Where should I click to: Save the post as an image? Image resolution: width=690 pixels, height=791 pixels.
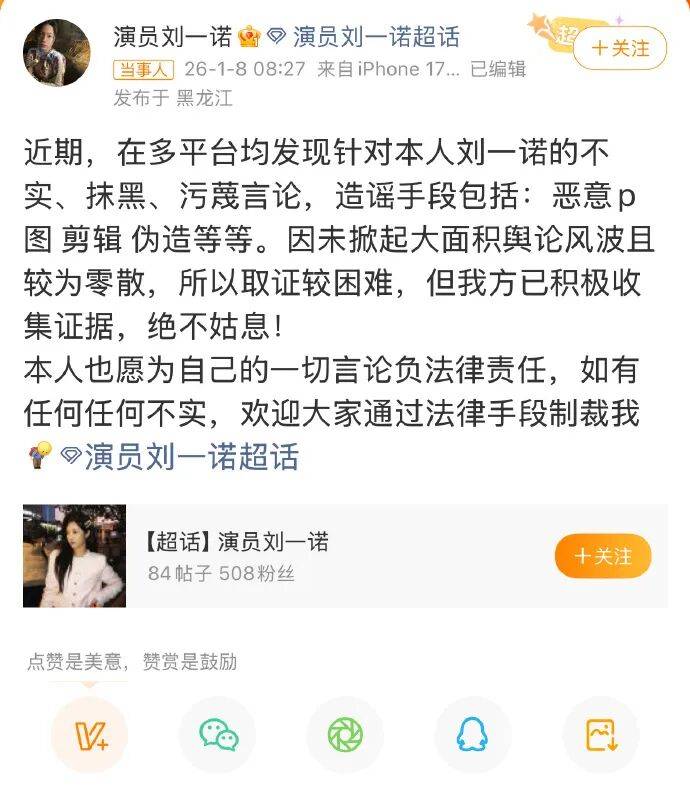(600, 735)
